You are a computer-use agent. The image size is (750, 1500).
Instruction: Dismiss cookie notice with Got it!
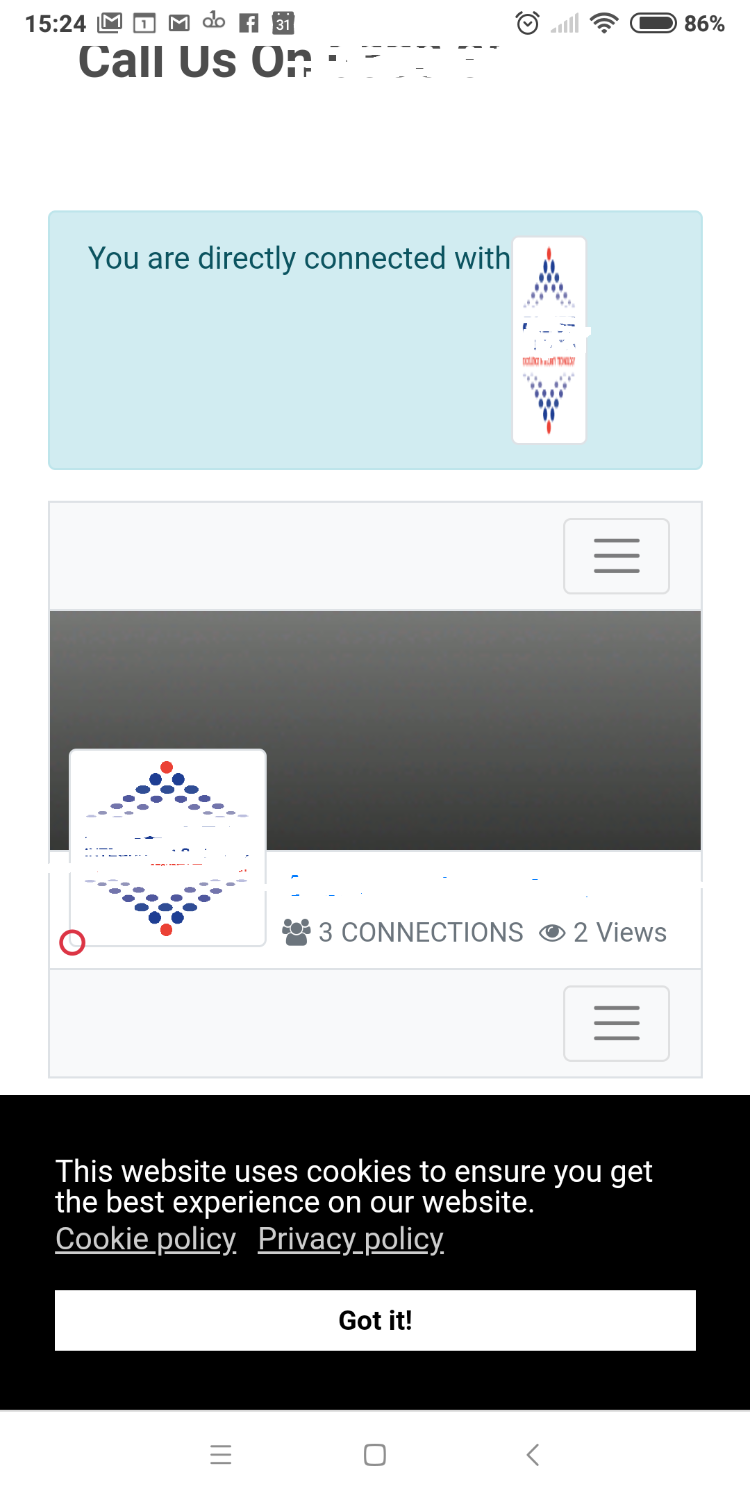click(x=375, y=1320)
